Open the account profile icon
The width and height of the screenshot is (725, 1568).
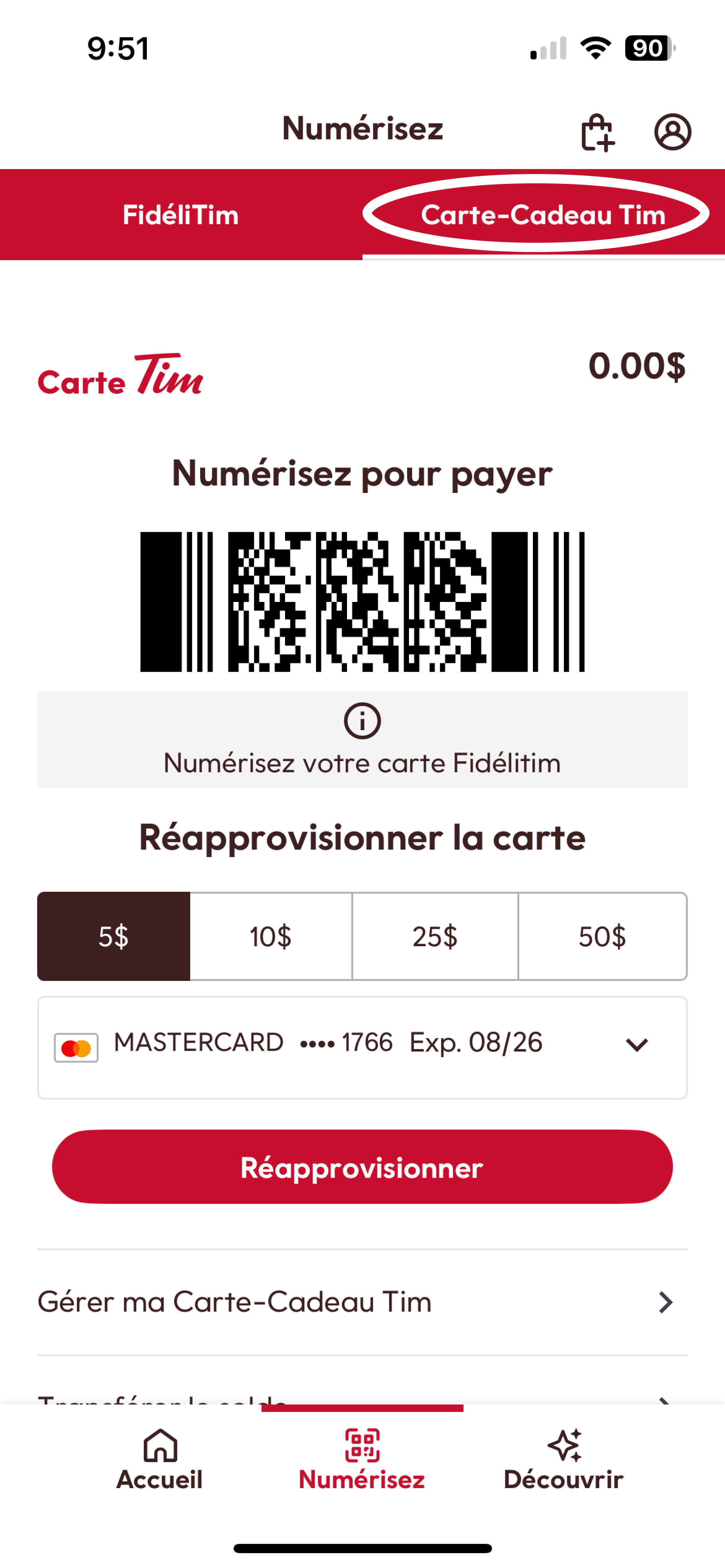pos(673,132)
